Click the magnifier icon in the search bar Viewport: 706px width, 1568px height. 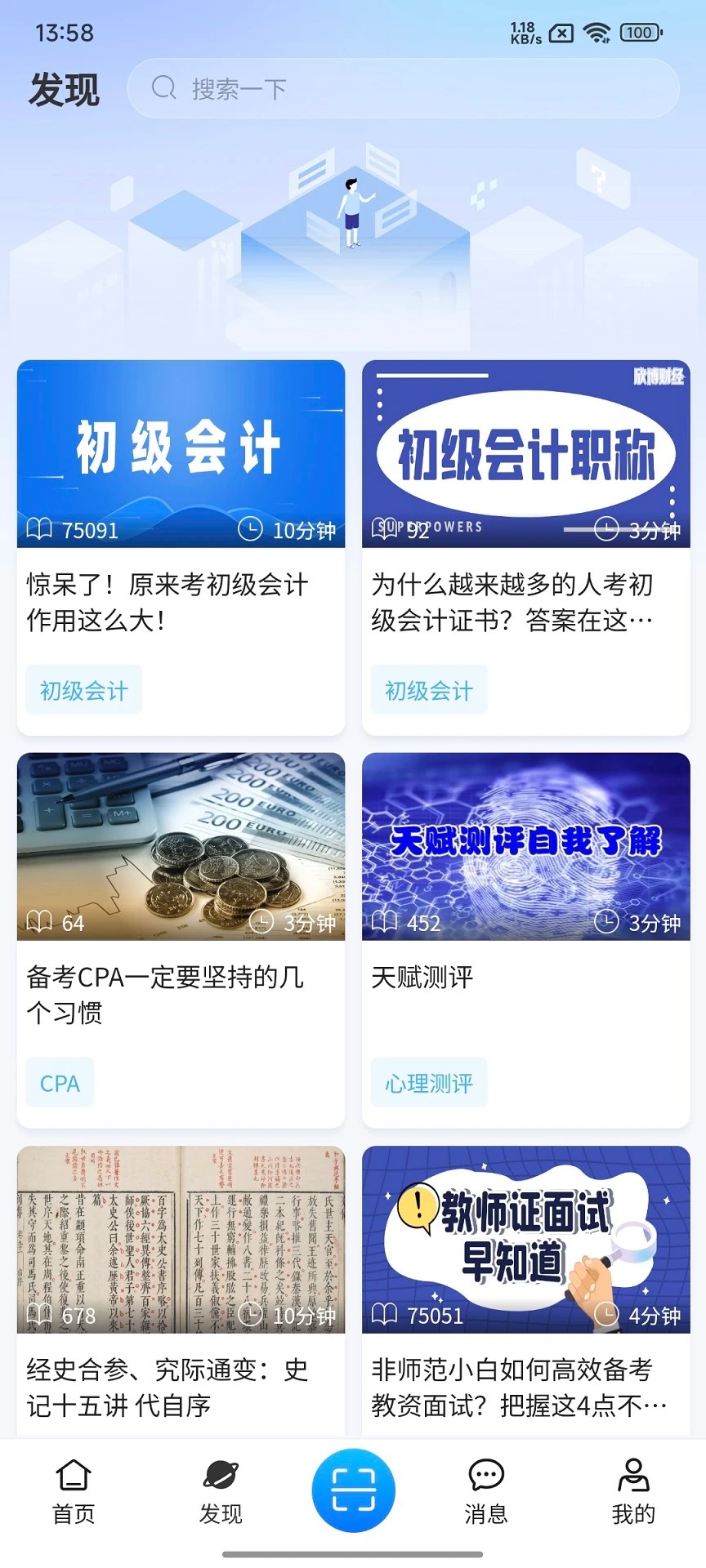pos(165,87)
